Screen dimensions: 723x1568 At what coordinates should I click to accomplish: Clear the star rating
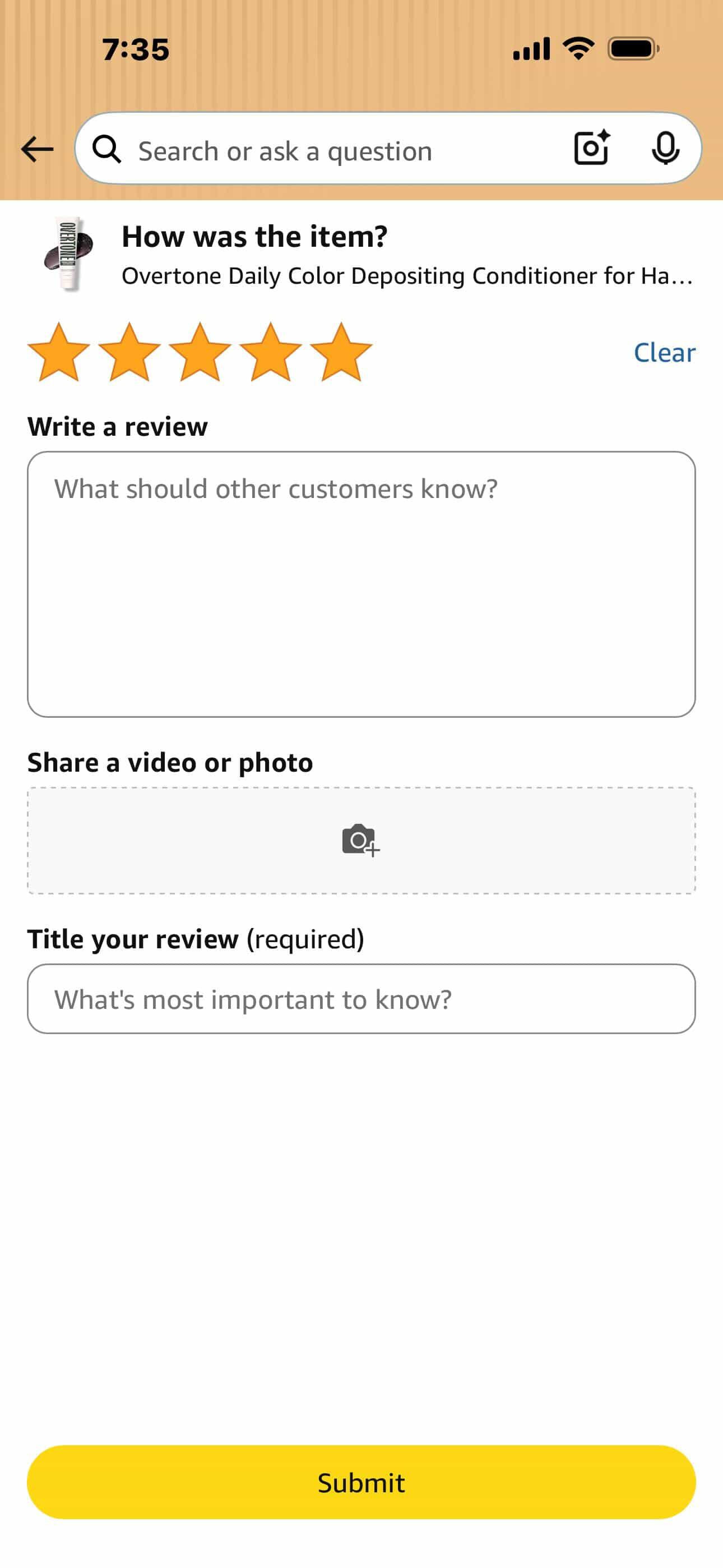point(664,352)
